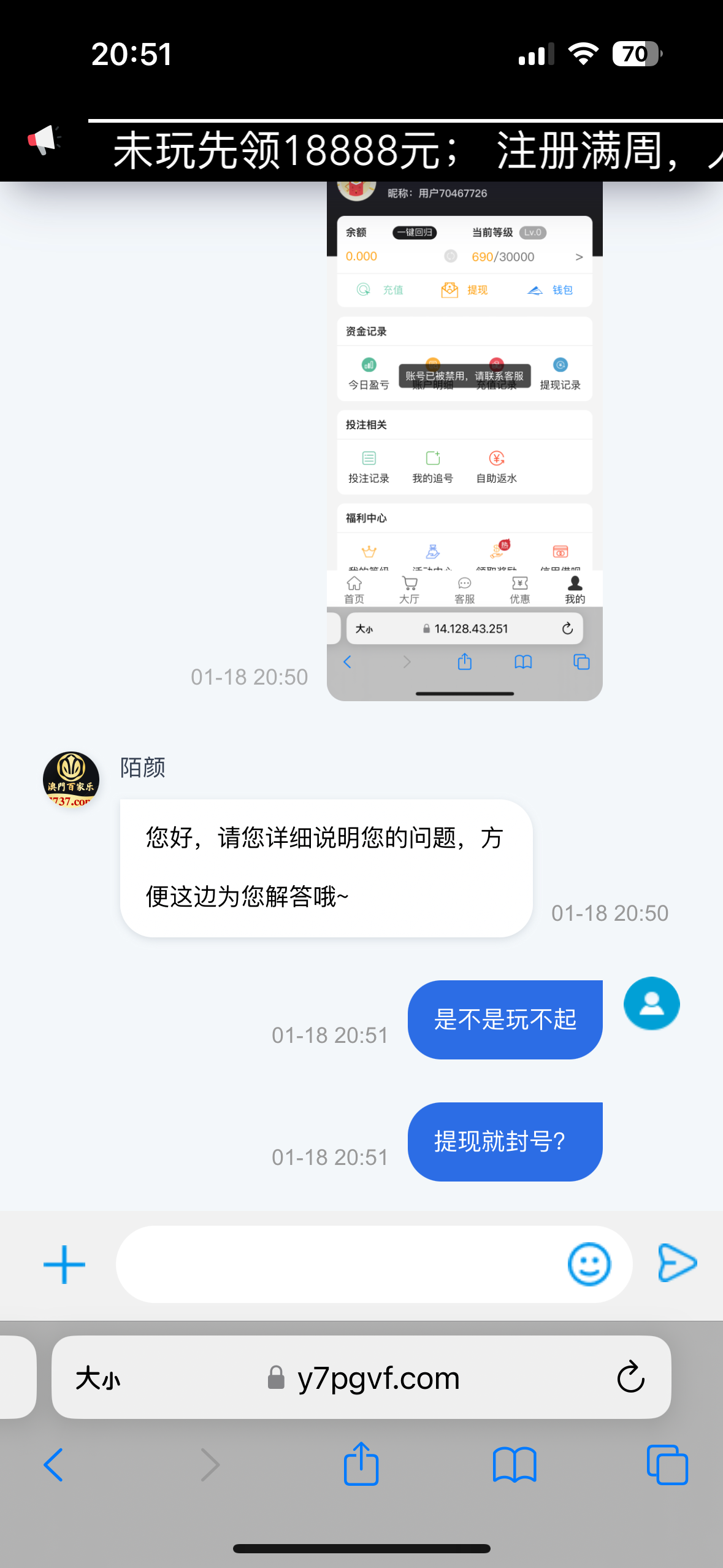Go back to the previous page
723x1568 pixels.
point(54,1464)
